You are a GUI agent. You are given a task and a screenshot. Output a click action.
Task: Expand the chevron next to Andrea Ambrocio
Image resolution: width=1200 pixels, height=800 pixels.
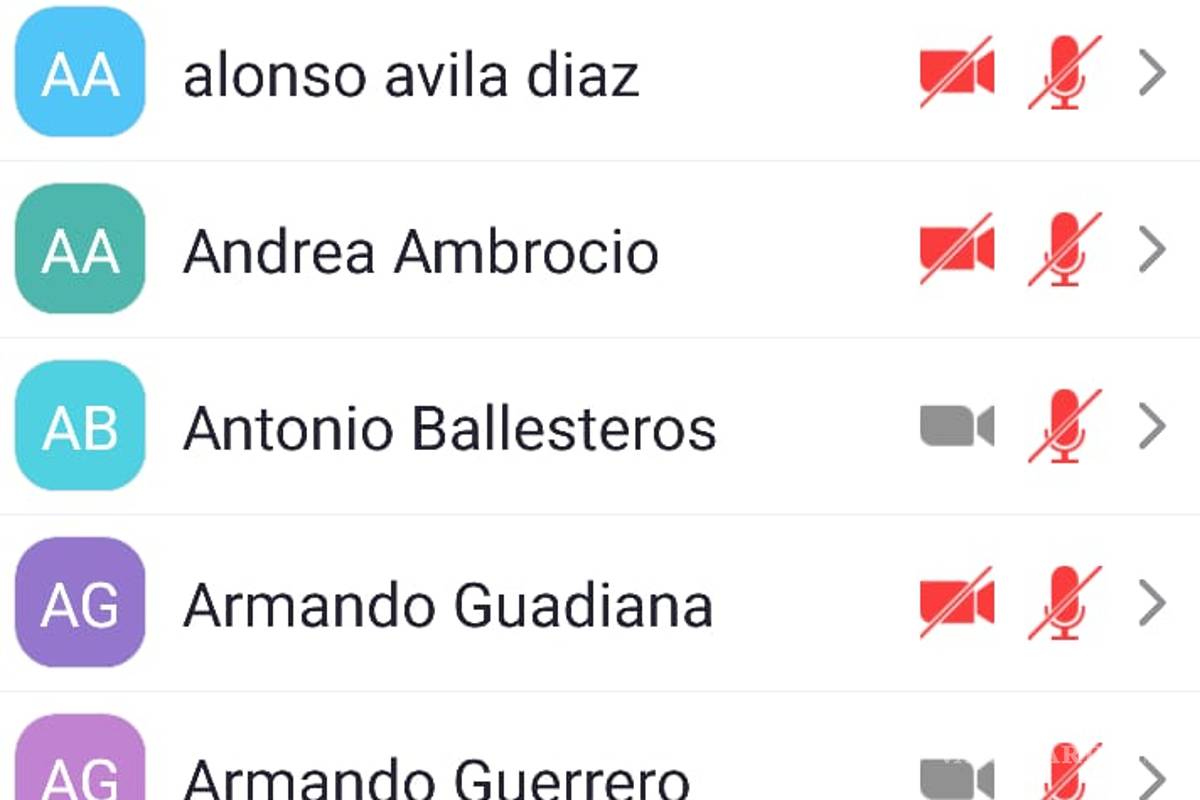[x=1152, y=250]
